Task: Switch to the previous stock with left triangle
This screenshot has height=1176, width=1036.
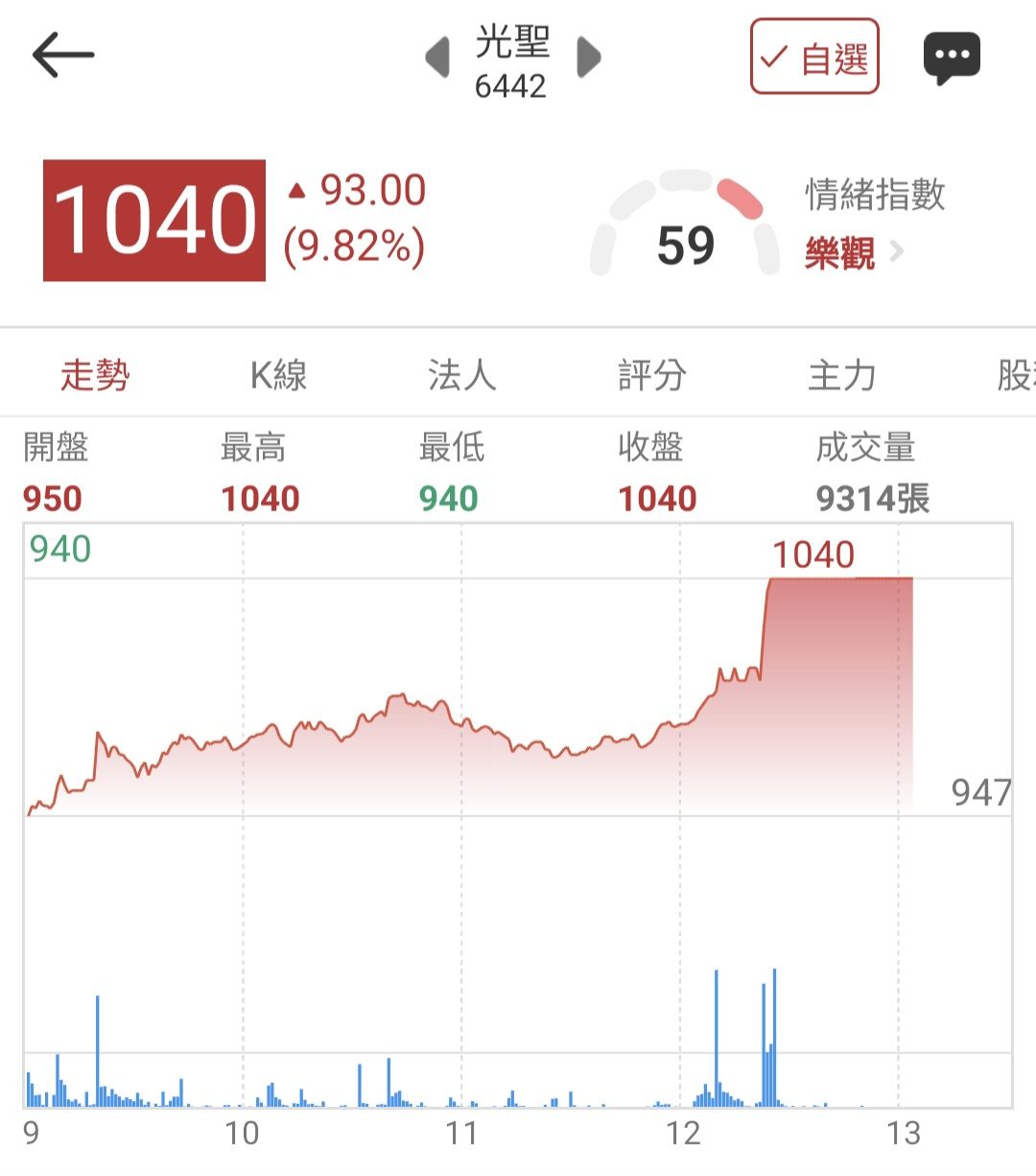Action: coord(437,58)
